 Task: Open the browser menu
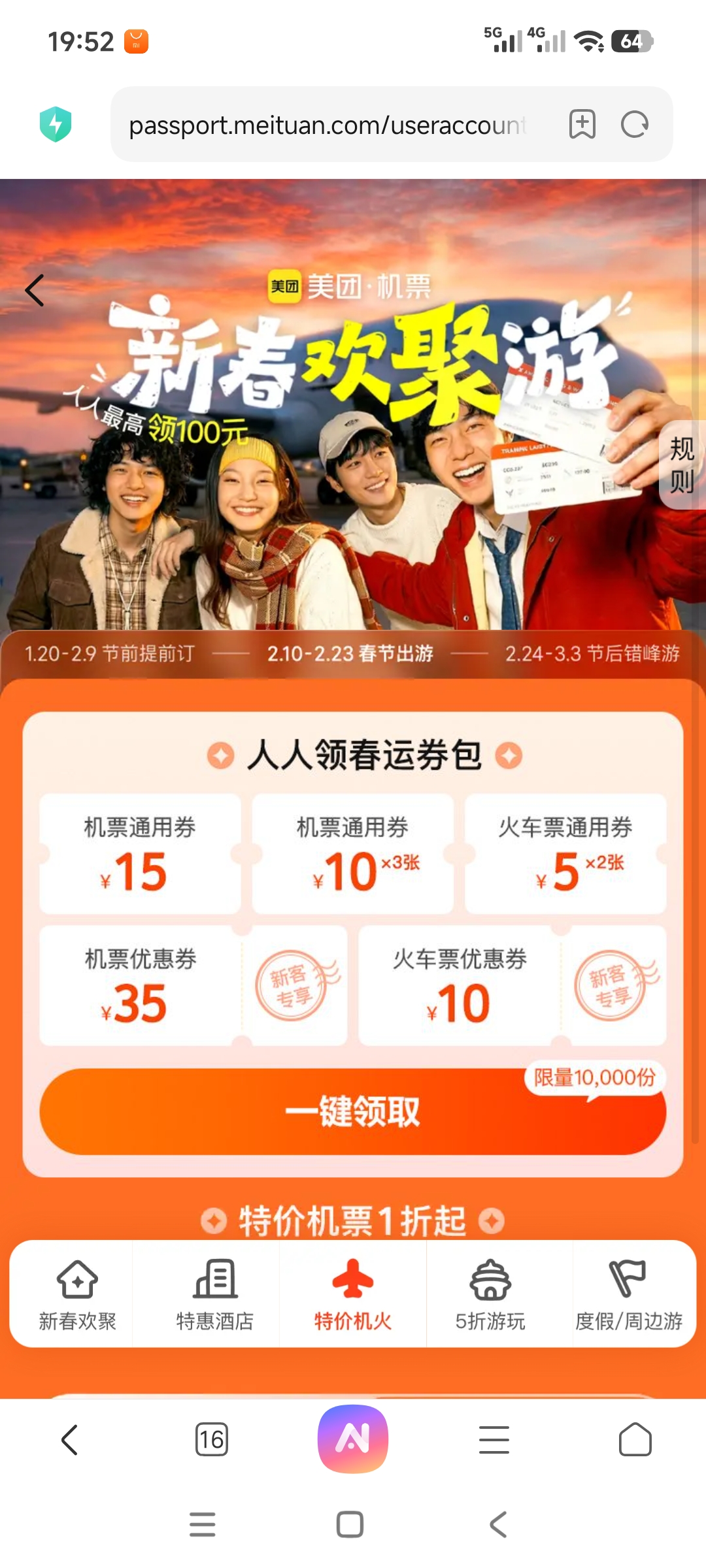click(494, 1440)
